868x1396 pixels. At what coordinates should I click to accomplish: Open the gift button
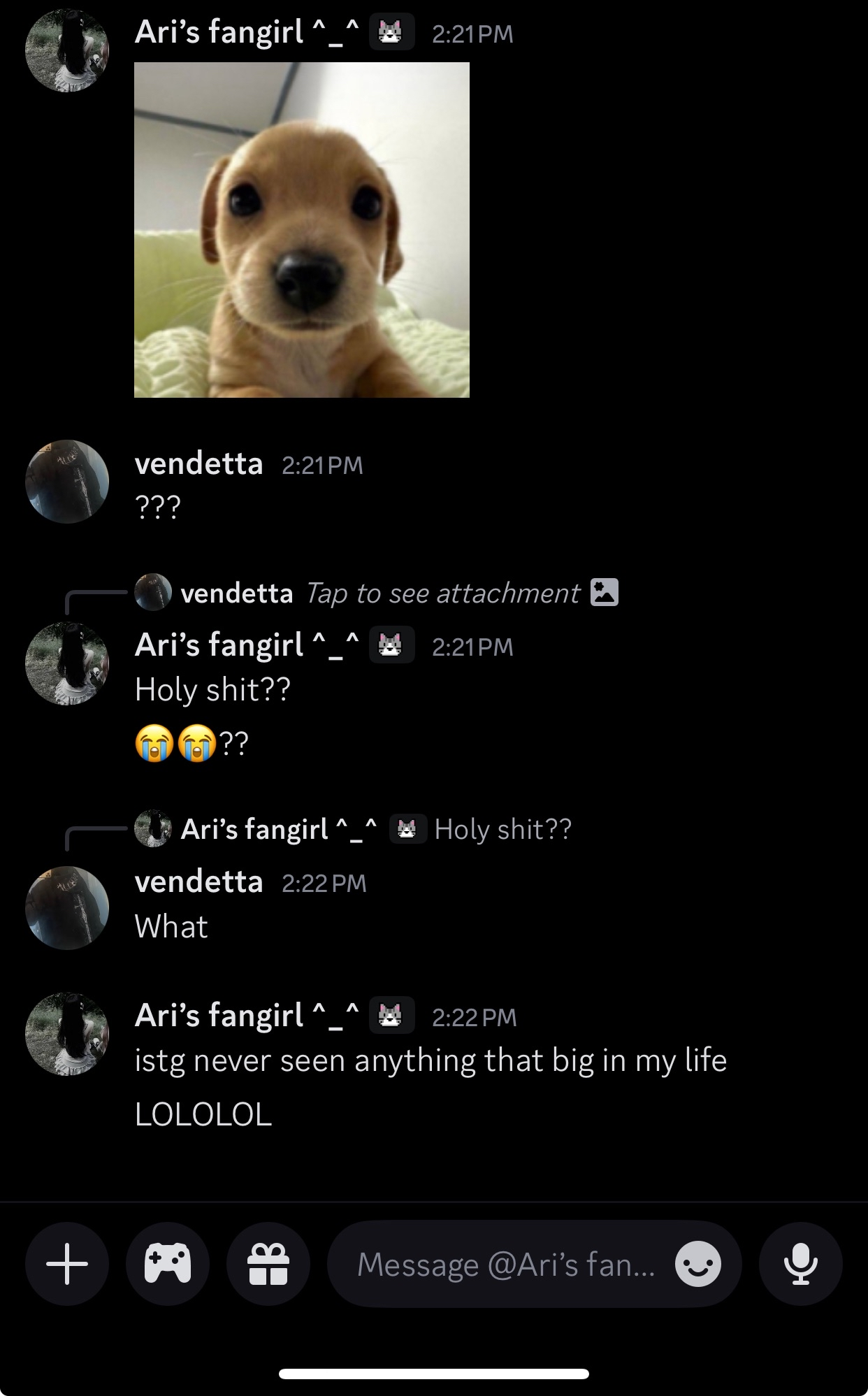(268, 1264)
